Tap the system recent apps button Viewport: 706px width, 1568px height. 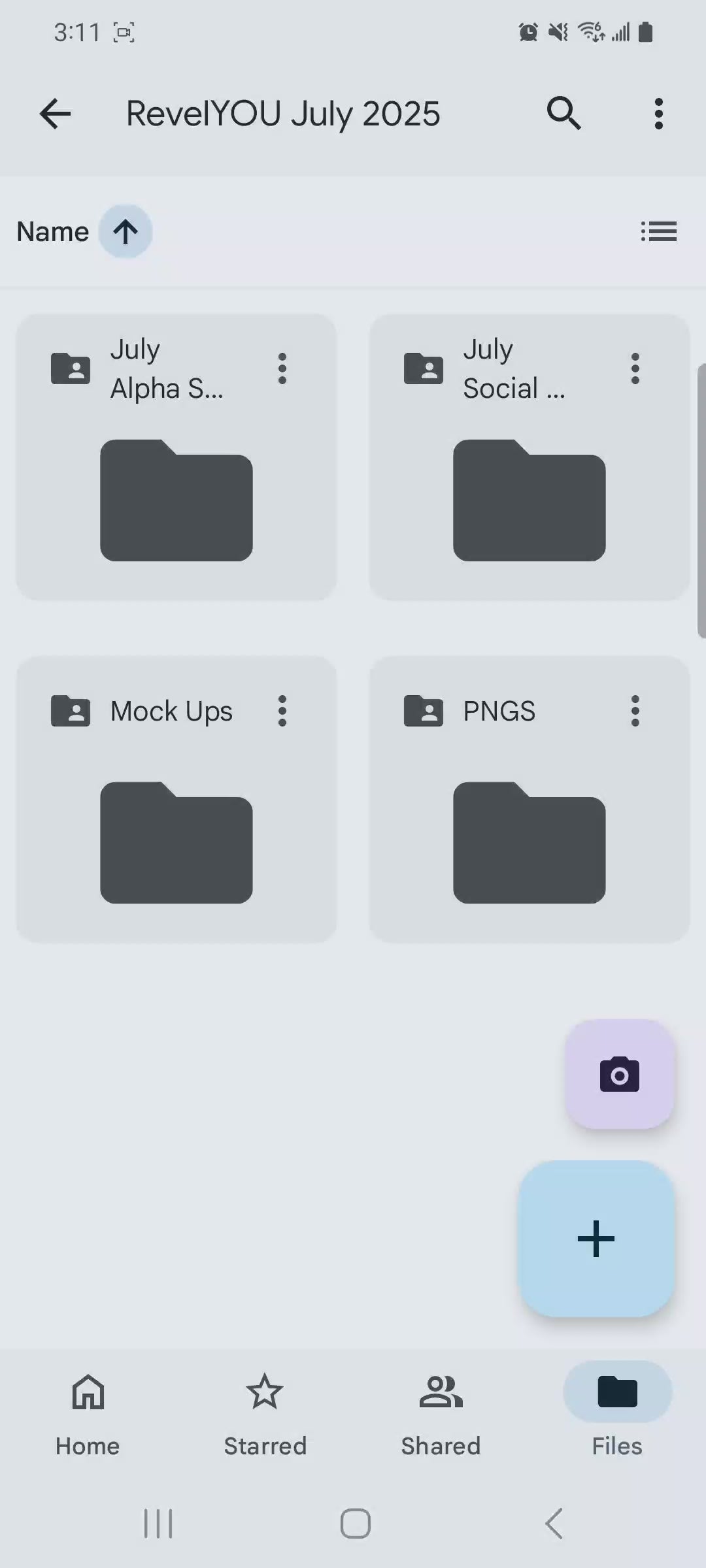pyautogui.click(x=158, y=1524)
